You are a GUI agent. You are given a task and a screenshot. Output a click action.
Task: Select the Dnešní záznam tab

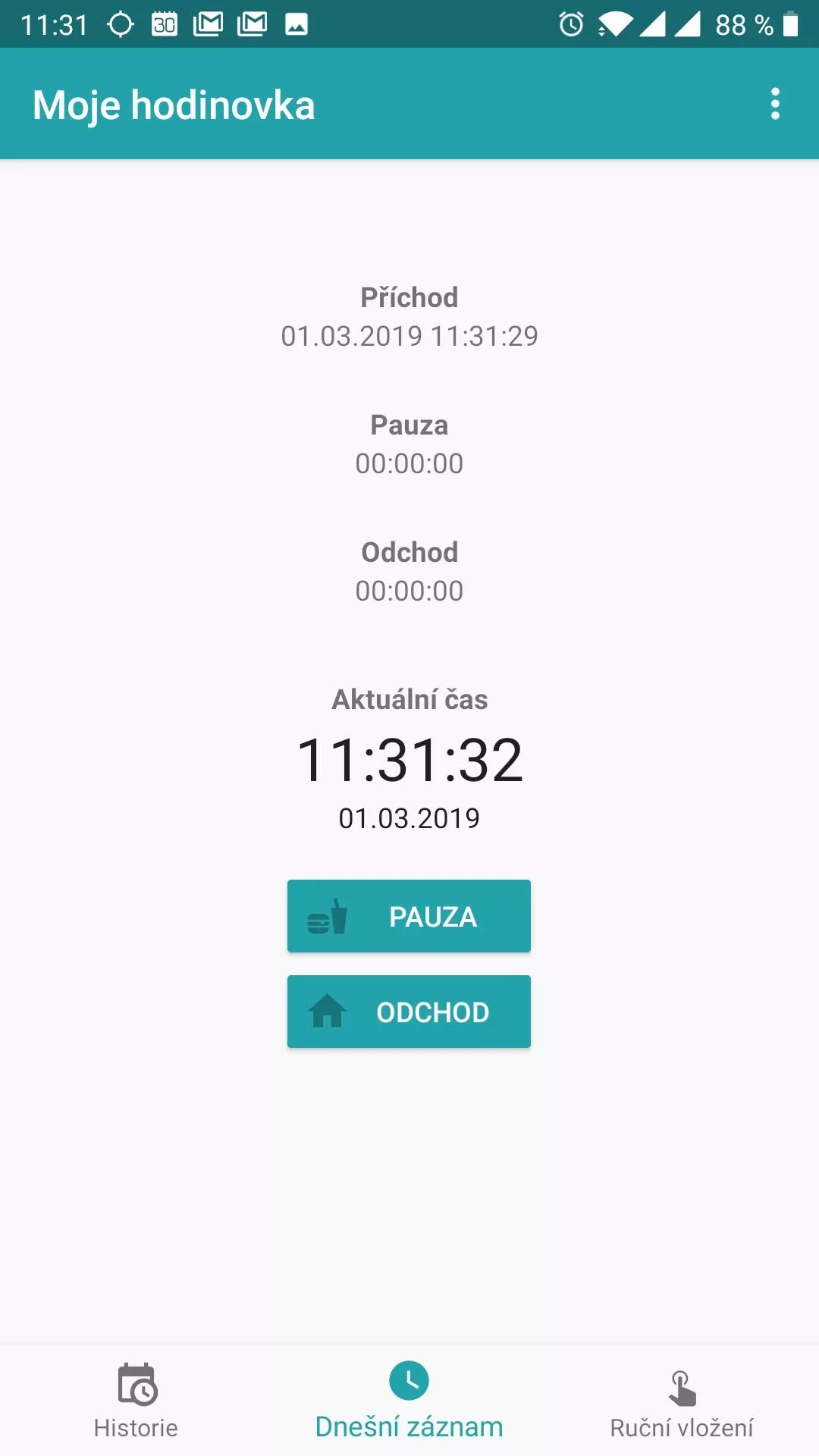409,1401
